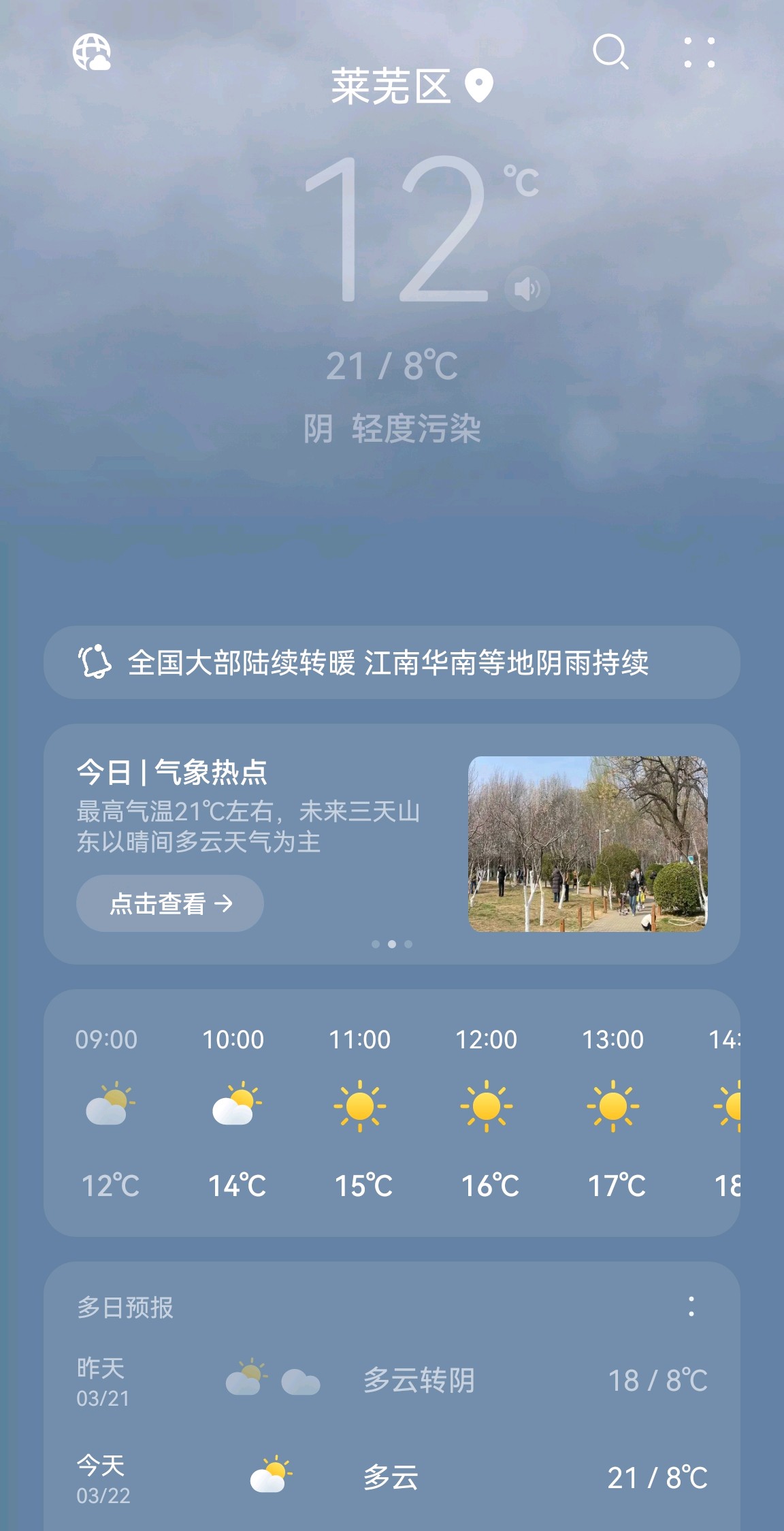Open the city management globe icon

pos(92,52)
